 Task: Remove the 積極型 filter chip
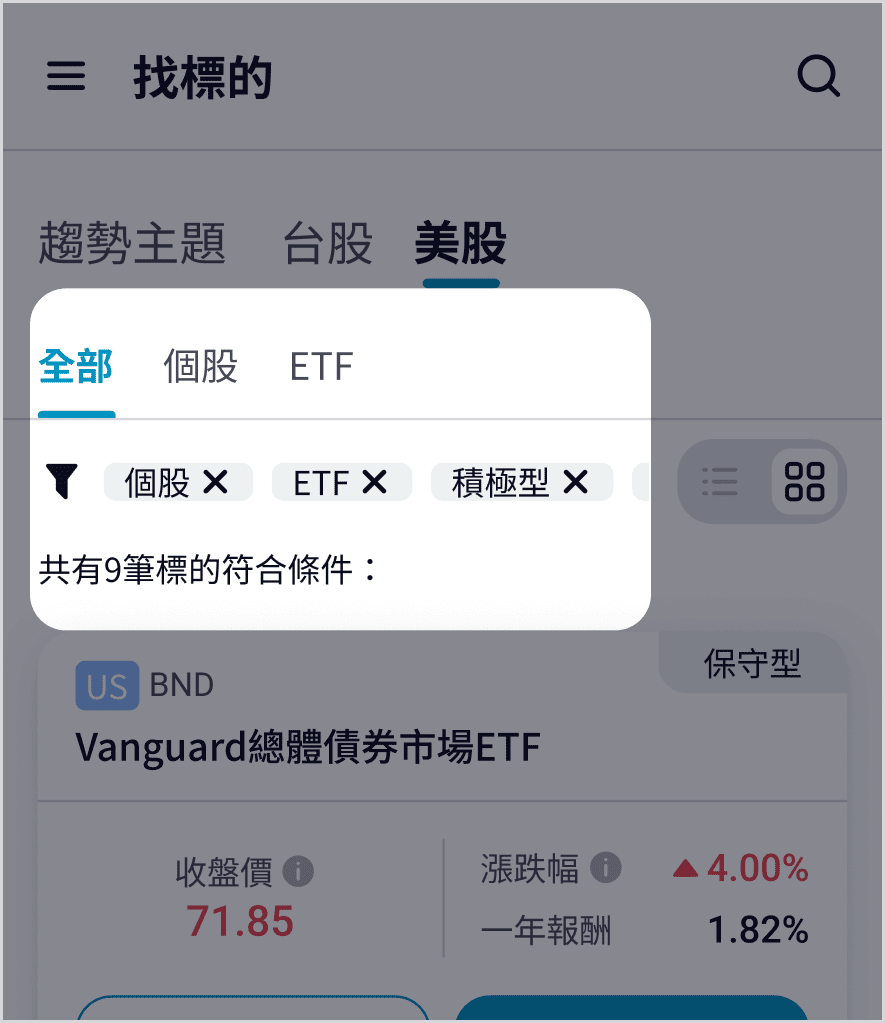point(575,483)
